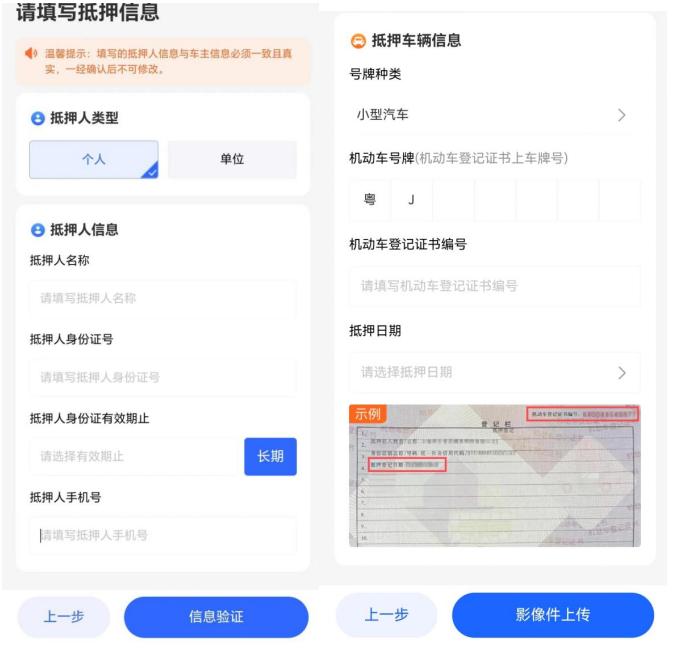673x655 pixels.
Task: Set ID validity to 长期
Action: point(270,456)
